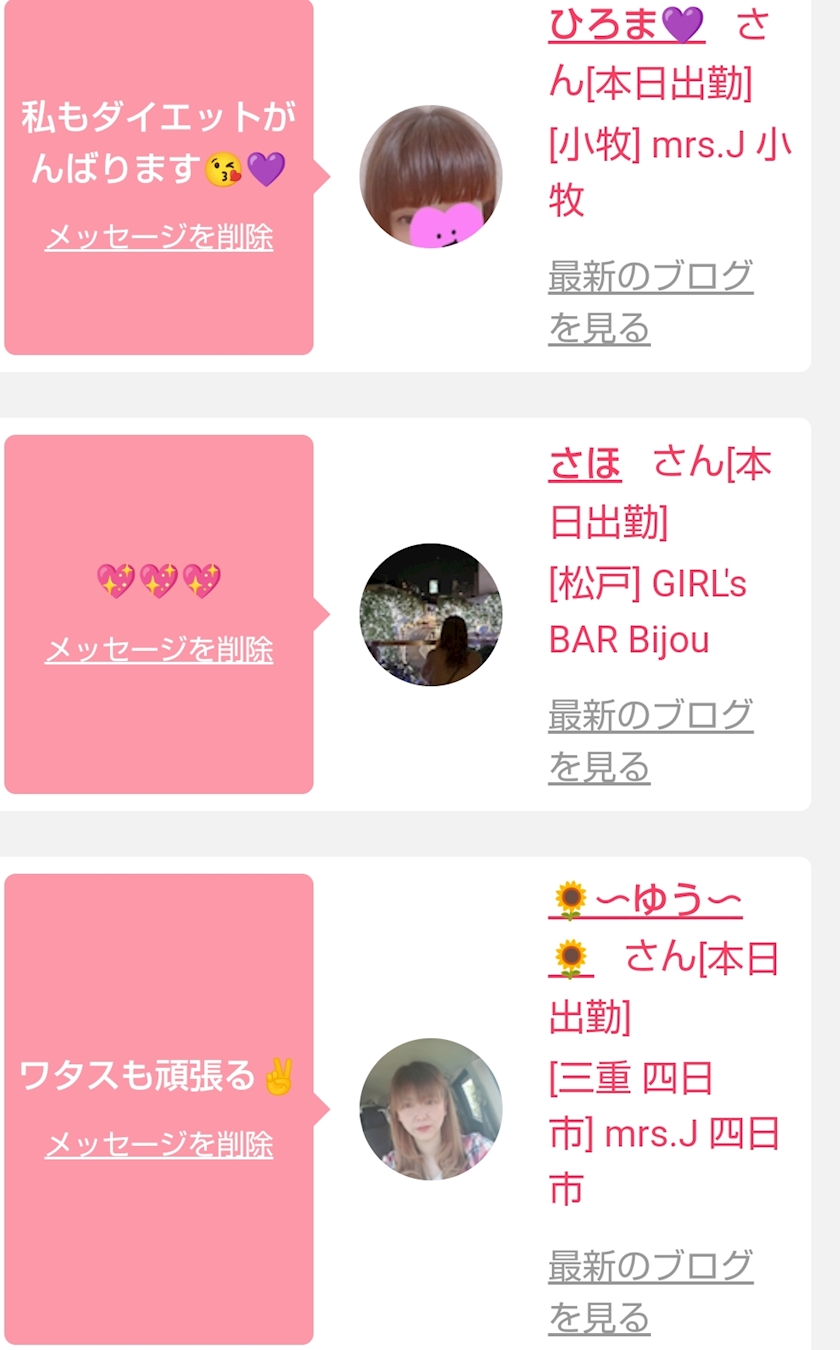
Task: View さほ's latest blog
Action: coord(650,742)
